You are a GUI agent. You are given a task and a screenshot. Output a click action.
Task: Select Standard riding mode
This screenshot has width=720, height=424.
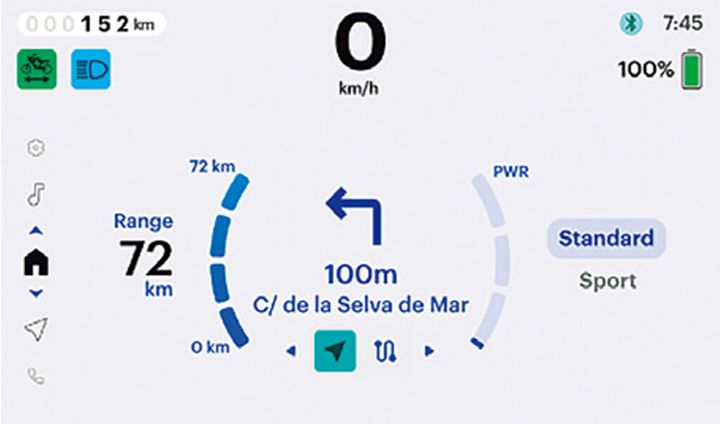click(x=605, y=239)
